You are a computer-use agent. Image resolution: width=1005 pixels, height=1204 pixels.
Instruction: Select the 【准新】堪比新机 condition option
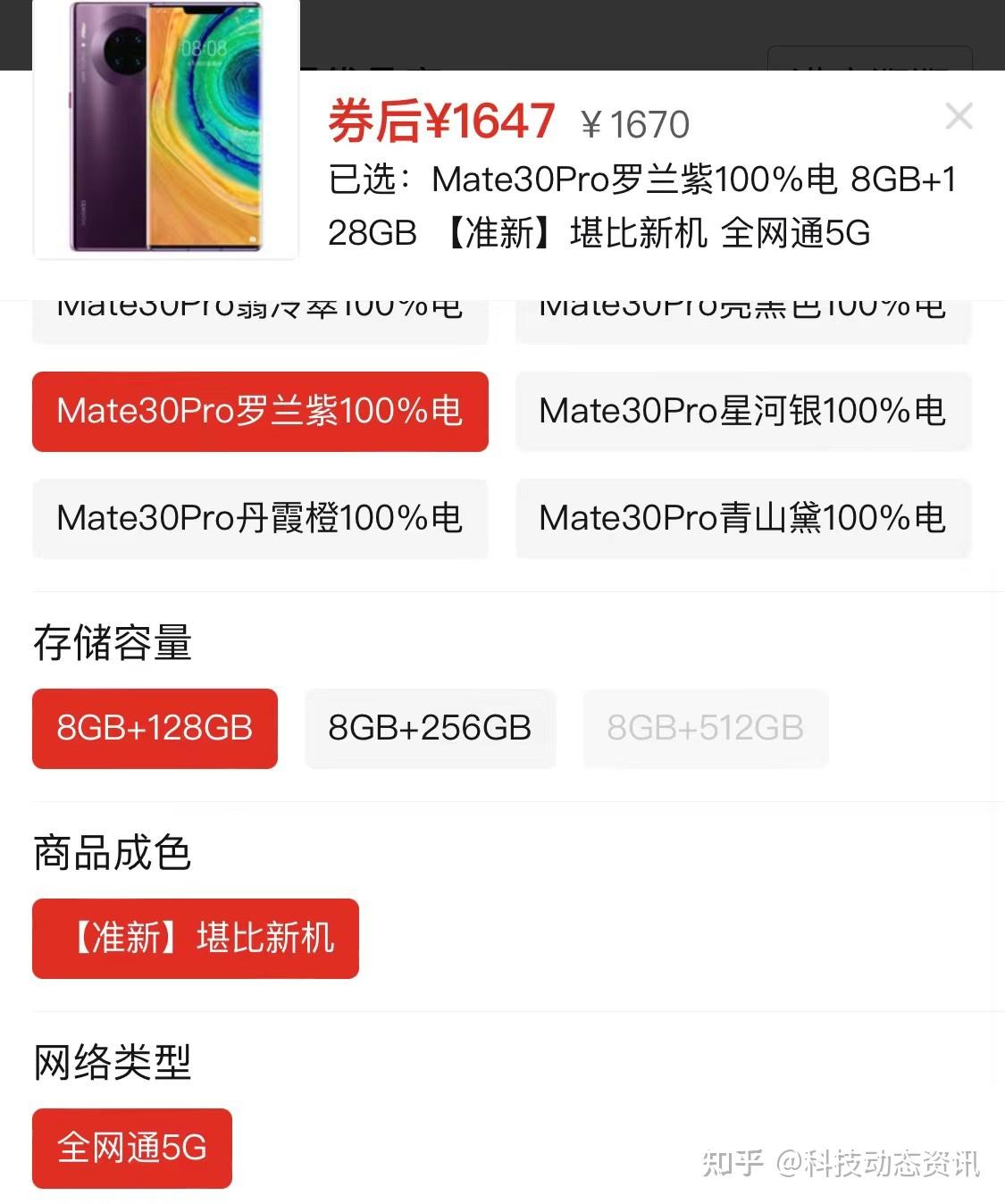click(195, 939)
